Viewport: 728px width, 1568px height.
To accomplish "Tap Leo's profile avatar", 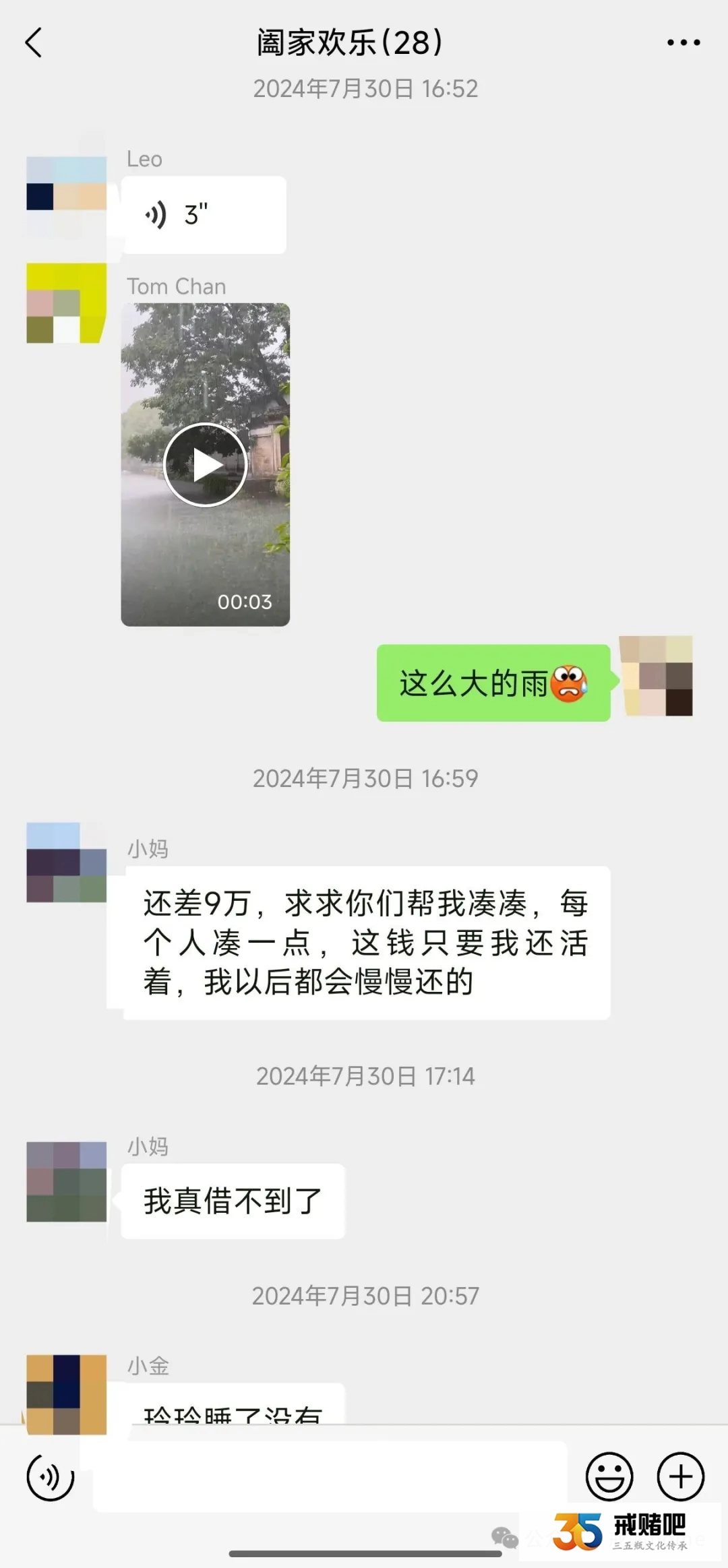I will pos(66,195).
